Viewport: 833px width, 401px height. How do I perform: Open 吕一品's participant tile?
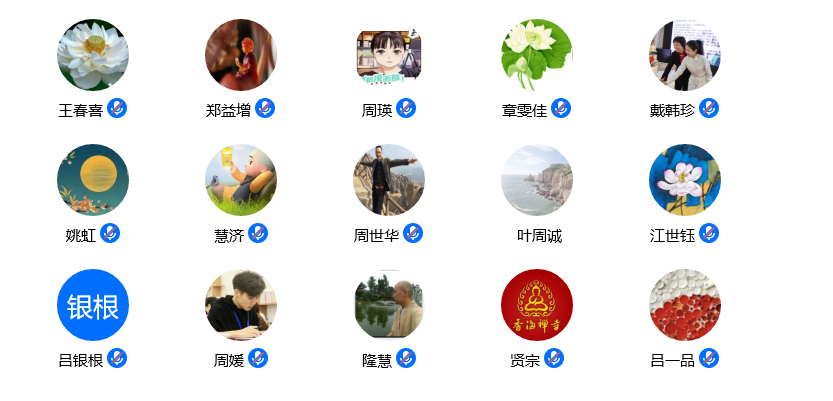[x=685, y=305]
